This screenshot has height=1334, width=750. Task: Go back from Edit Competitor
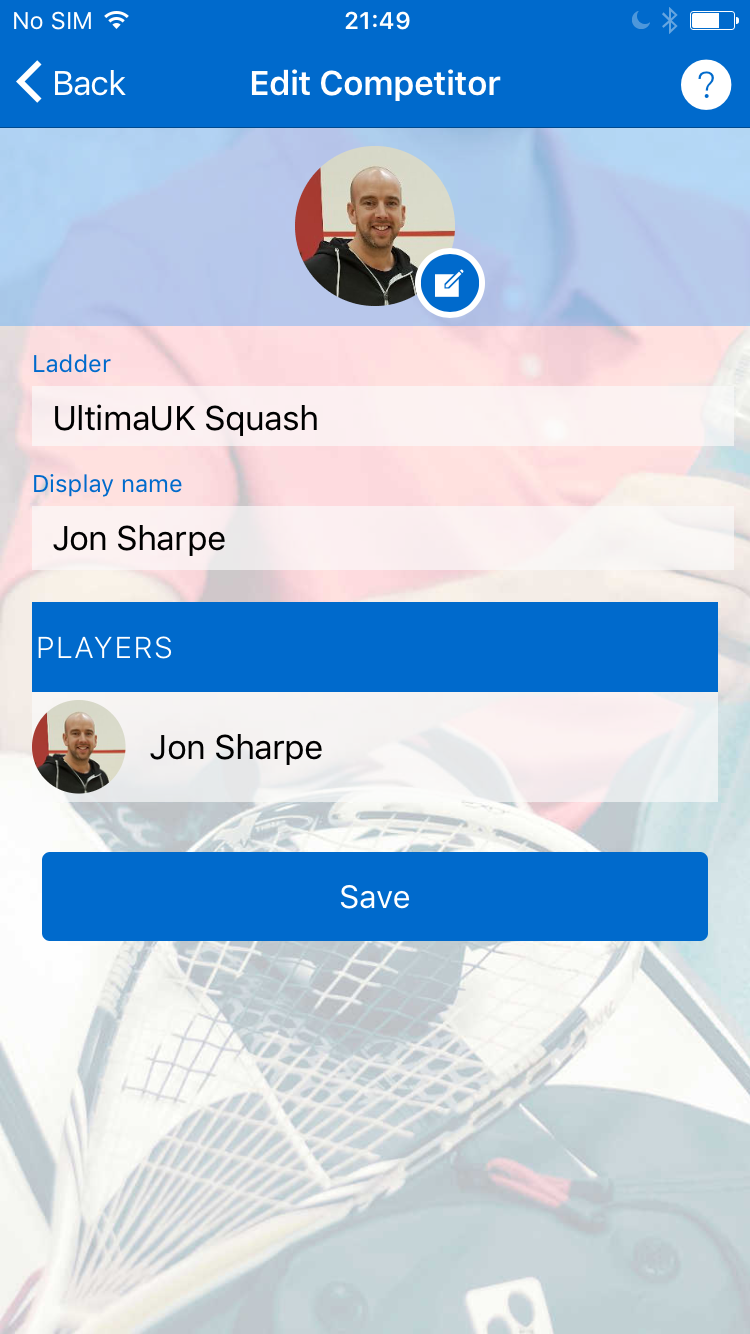point(70,83)
